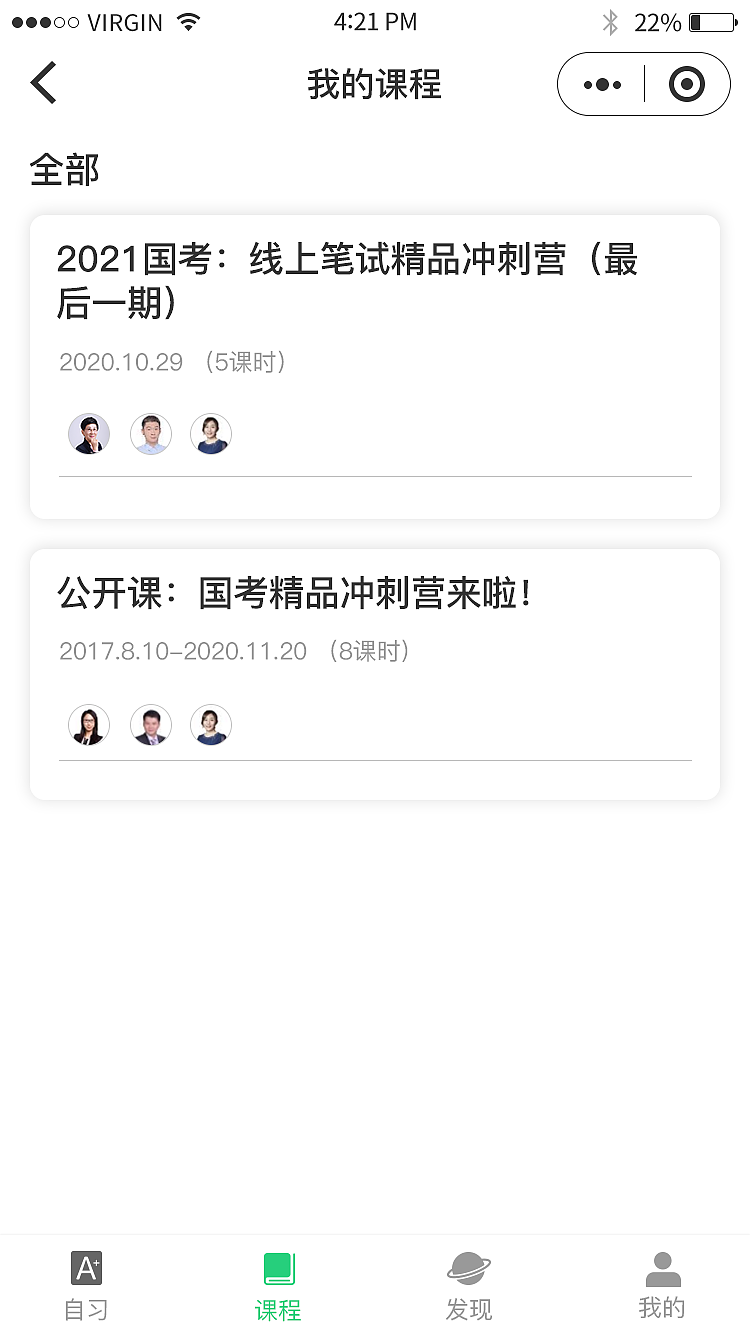Tap the 我的课程 page title

[374, 84]
